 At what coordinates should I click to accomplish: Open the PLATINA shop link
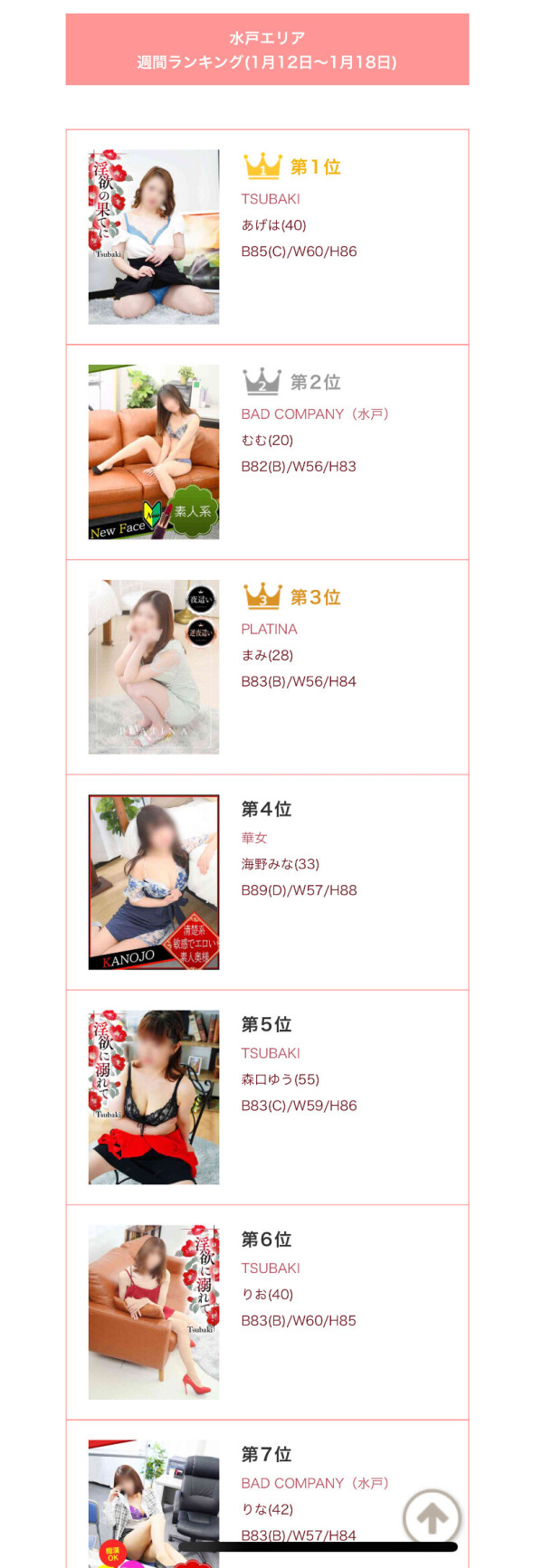click(x=269, y=629)
